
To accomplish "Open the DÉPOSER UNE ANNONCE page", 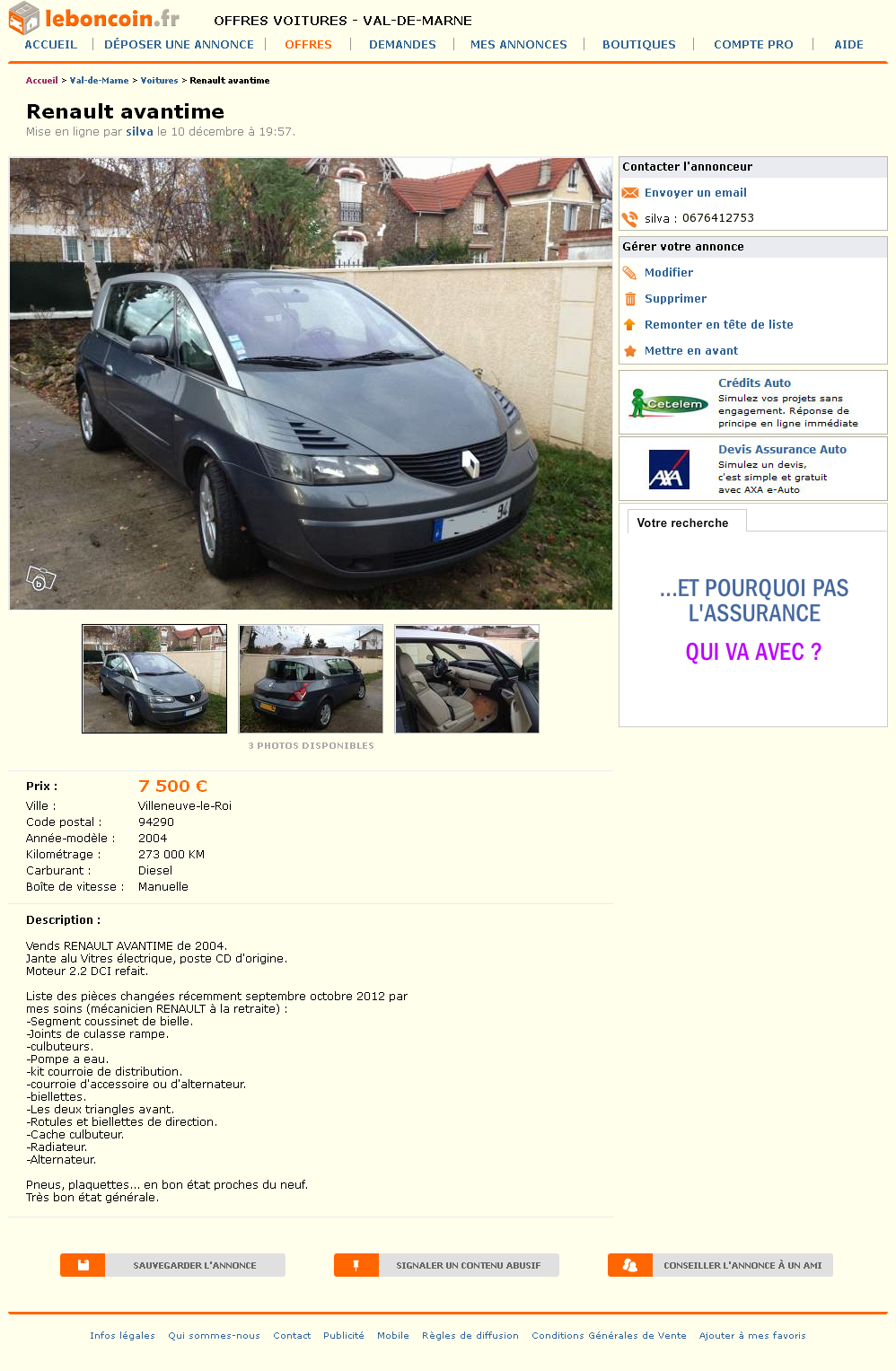I will pos(179,44).
